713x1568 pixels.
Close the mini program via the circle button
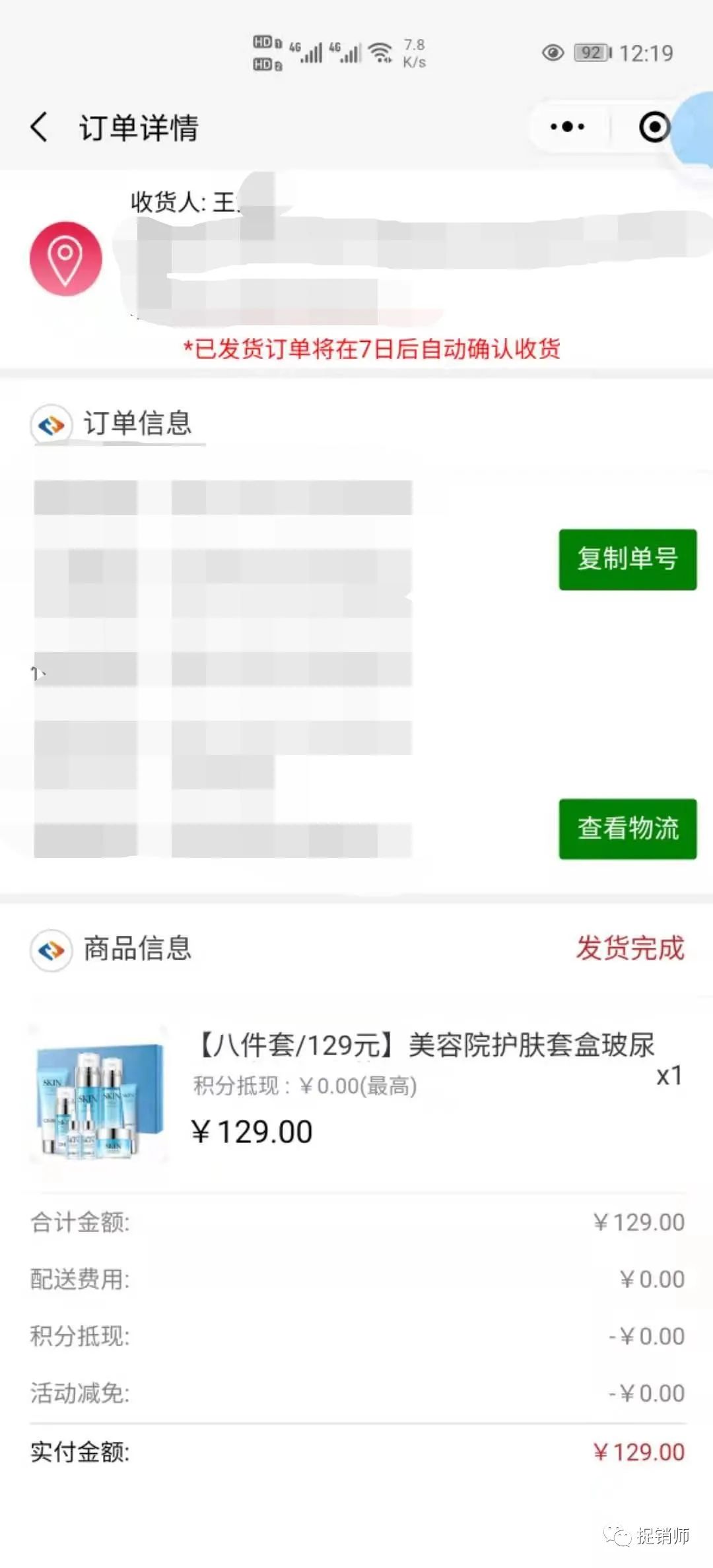pos(654,127)
